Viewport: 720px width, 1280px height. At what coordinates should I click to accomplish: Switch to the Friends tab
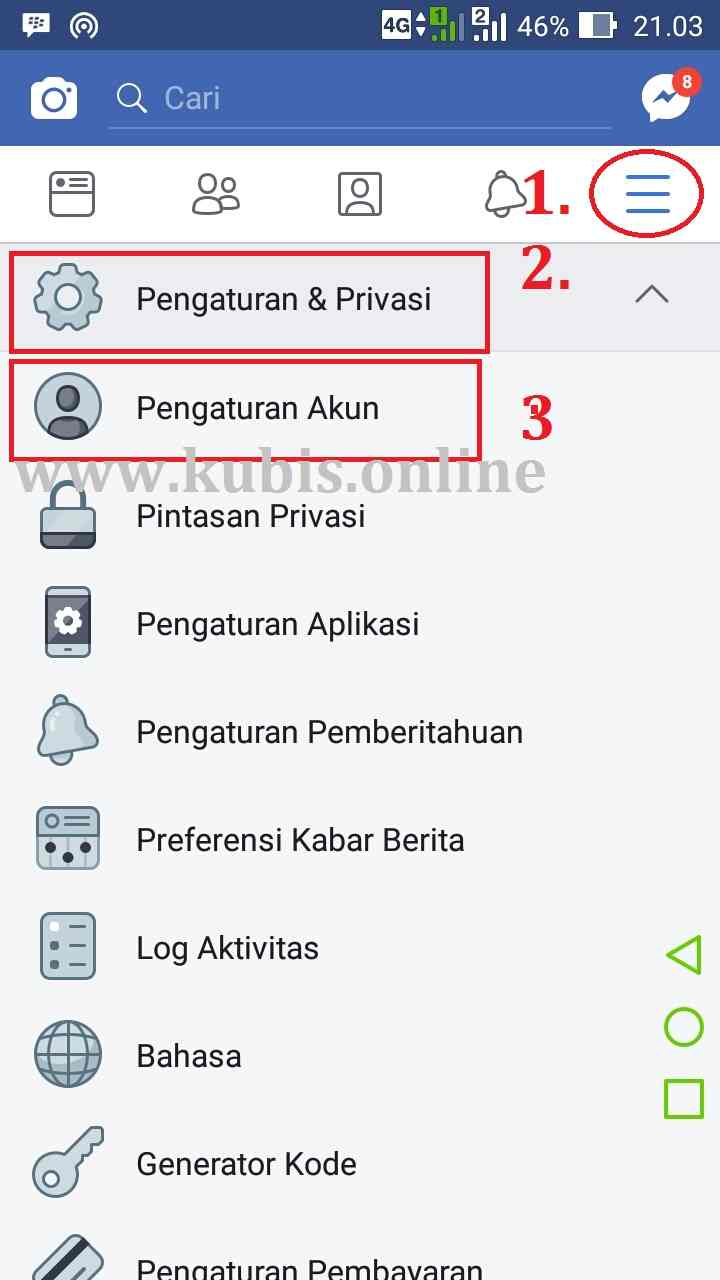point(215,194)
